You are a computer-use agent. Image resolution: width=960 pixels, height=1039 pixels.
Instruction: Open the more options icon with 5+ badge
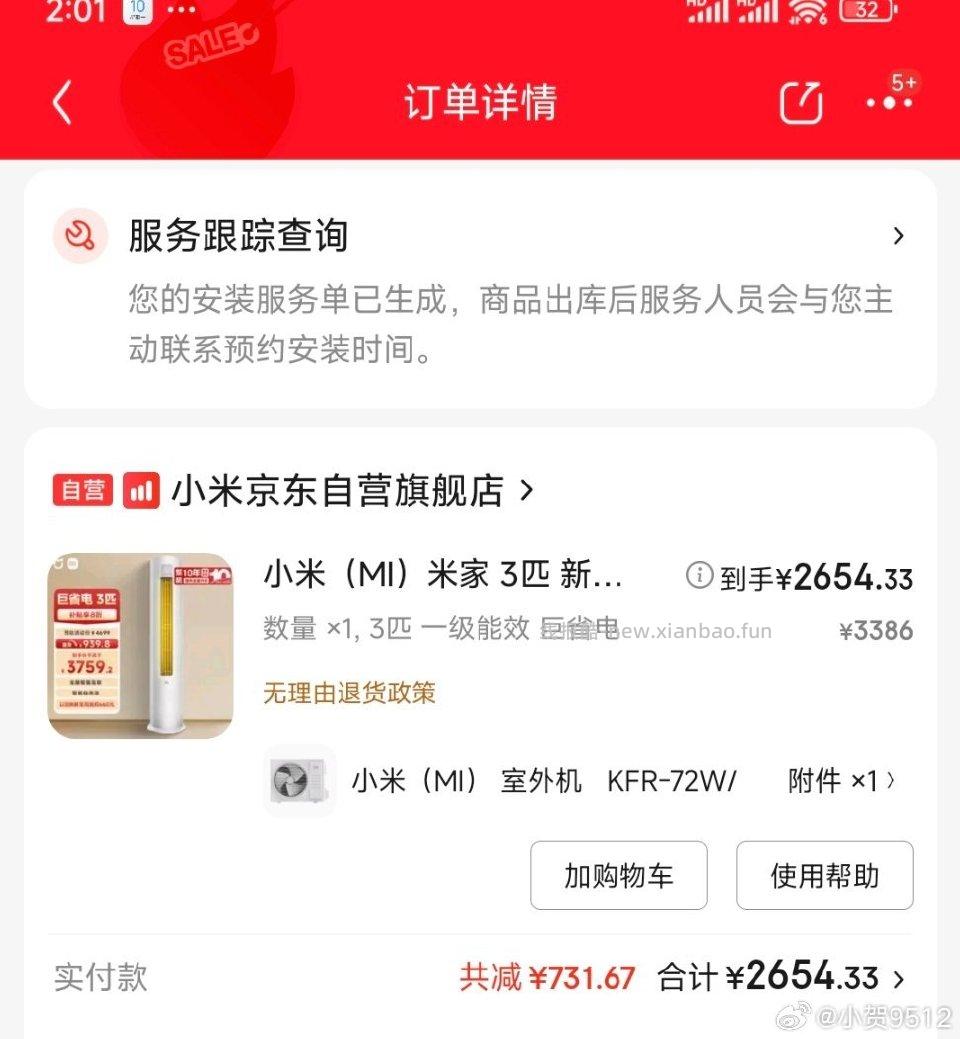tap(889, 101)
